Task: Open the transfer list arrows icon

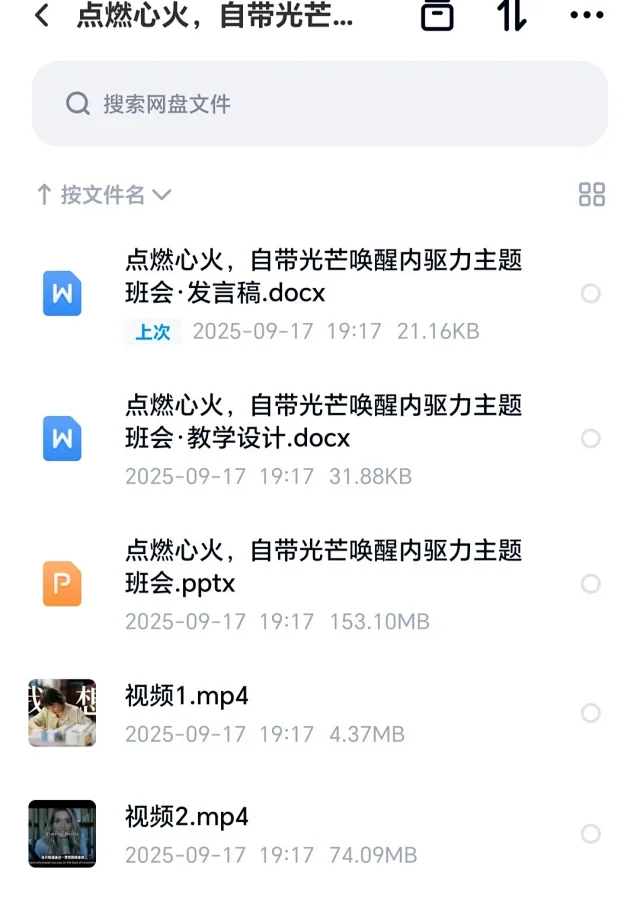Action: point(511,15)
